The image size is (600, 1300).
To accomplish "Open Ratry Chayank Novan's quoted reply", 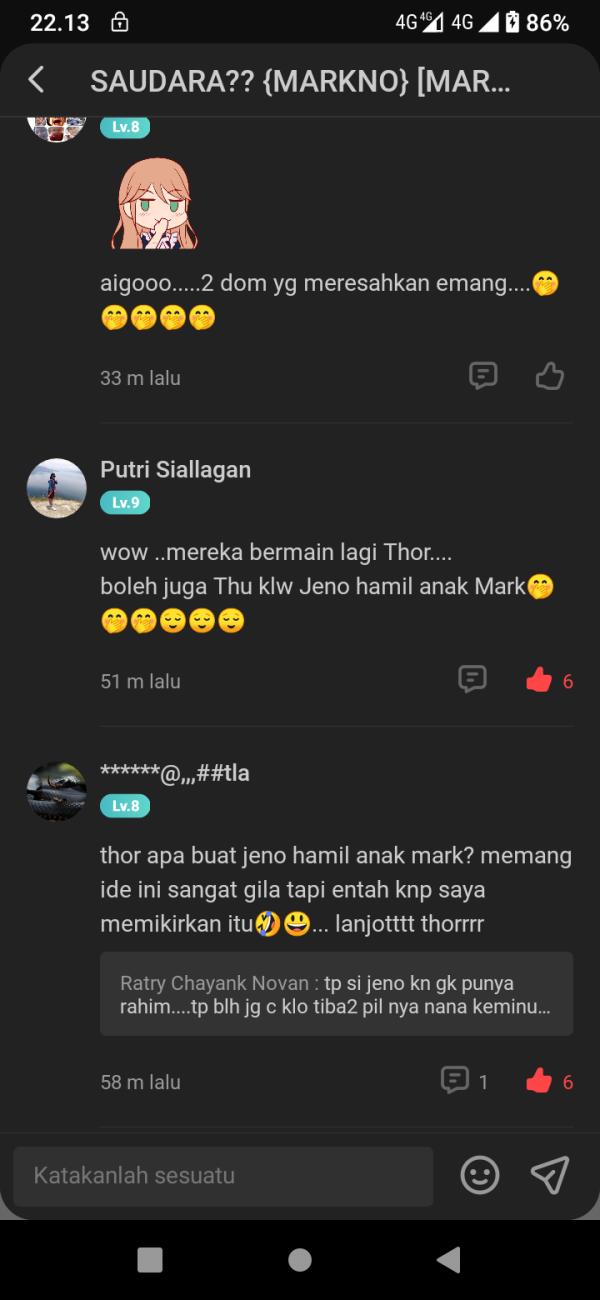I will click(336, 993).
